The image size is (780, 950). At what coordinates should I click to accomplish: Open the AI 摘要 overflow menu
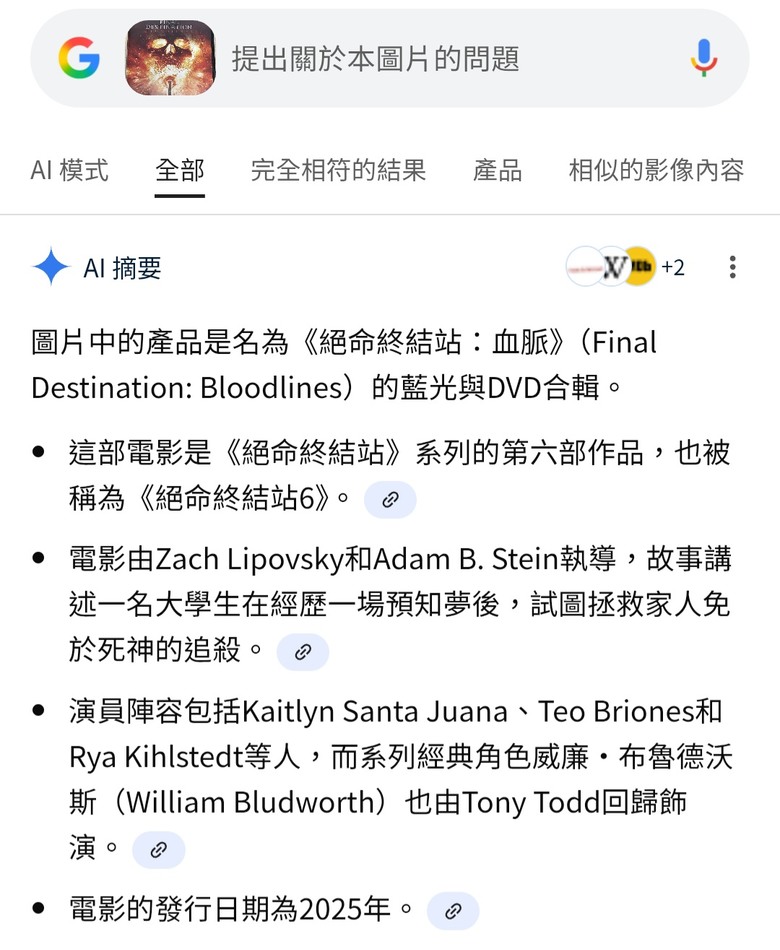click(733, 267)
